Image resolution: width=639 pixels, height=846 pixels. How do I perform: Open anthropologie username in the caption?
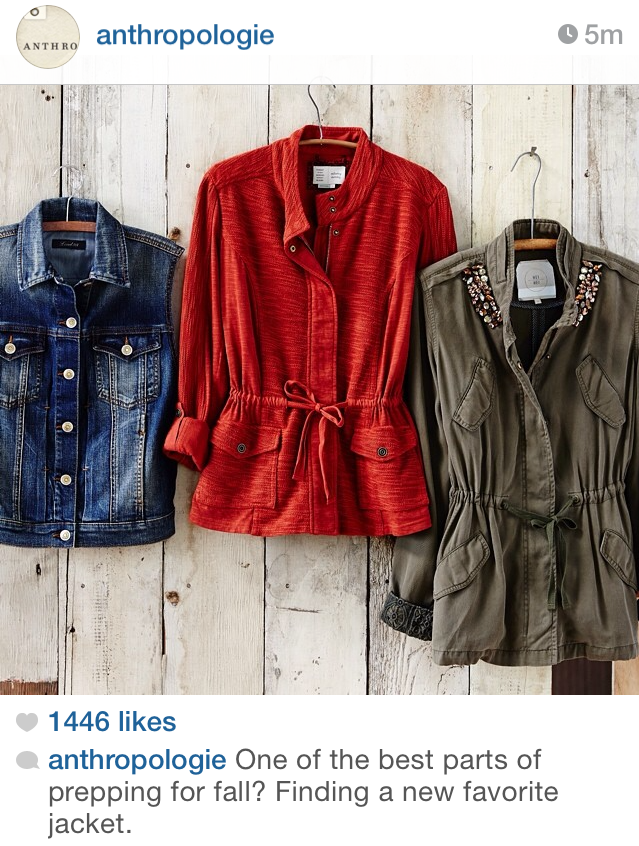coord(137,760)
